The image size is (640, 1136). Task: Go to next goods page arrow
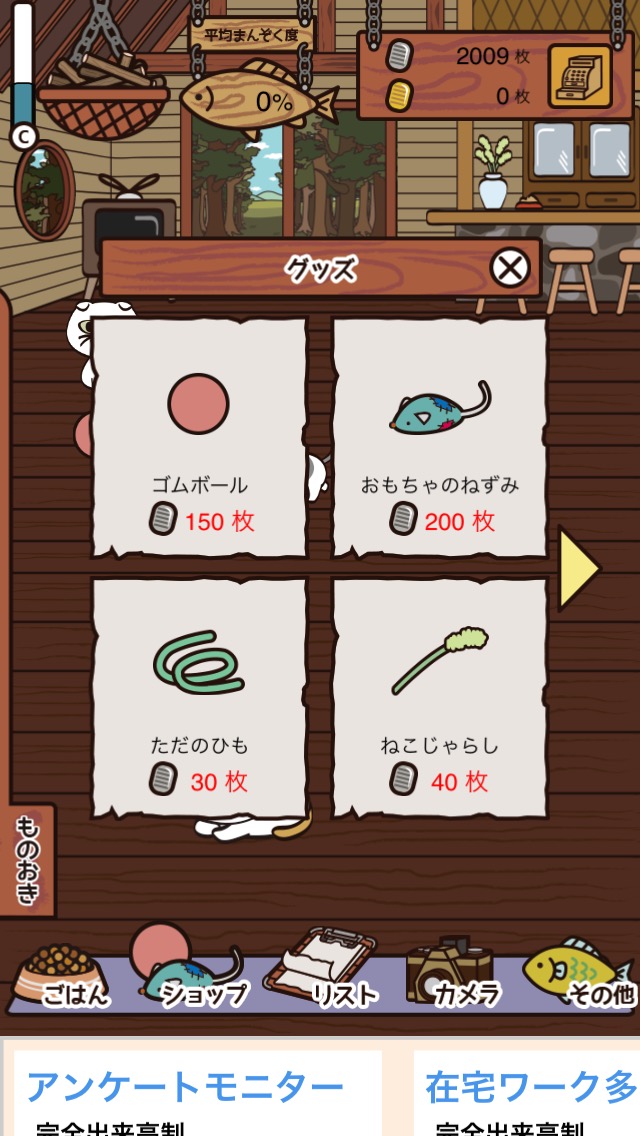[x=578, y=568]
